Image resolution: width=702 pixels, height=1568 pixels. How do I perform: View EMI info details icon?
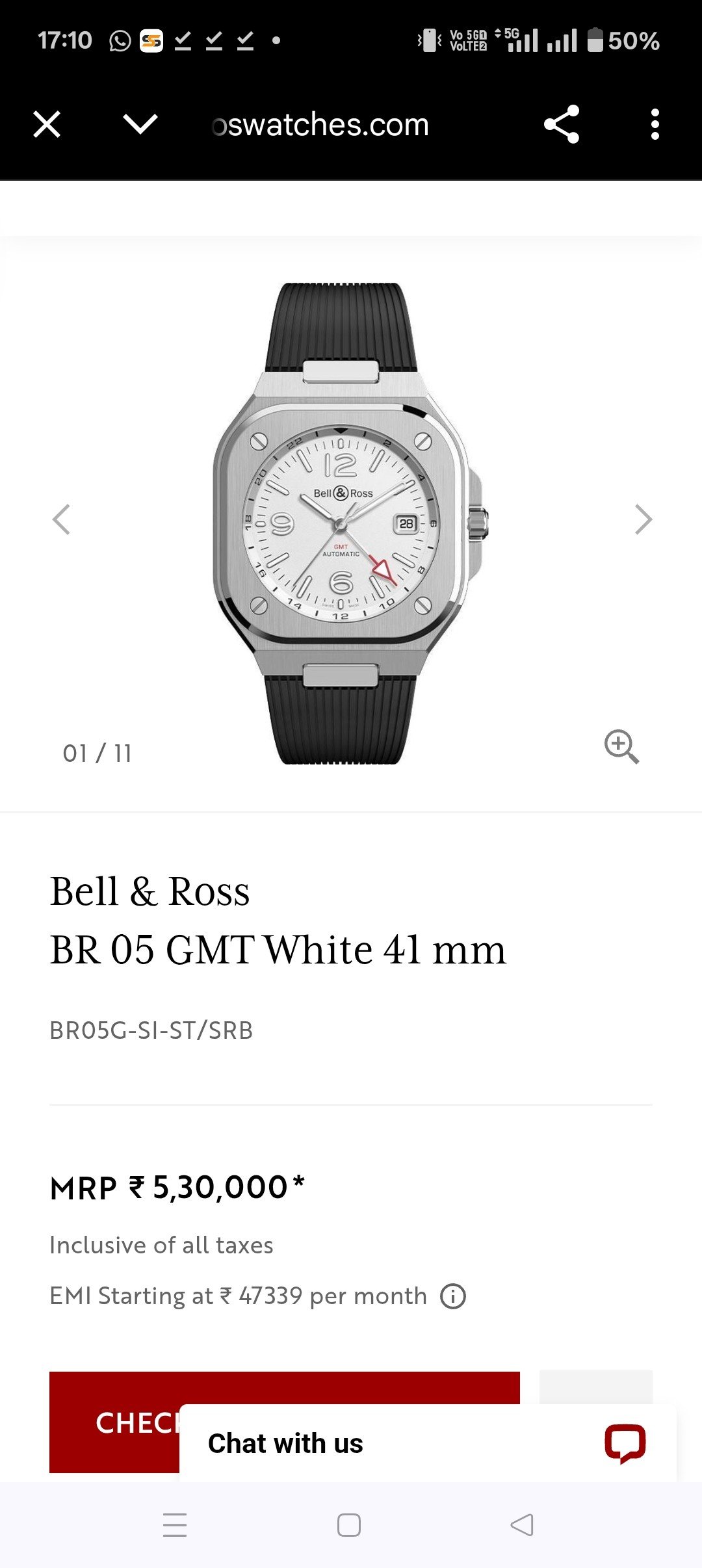[x=453, y=1296]
